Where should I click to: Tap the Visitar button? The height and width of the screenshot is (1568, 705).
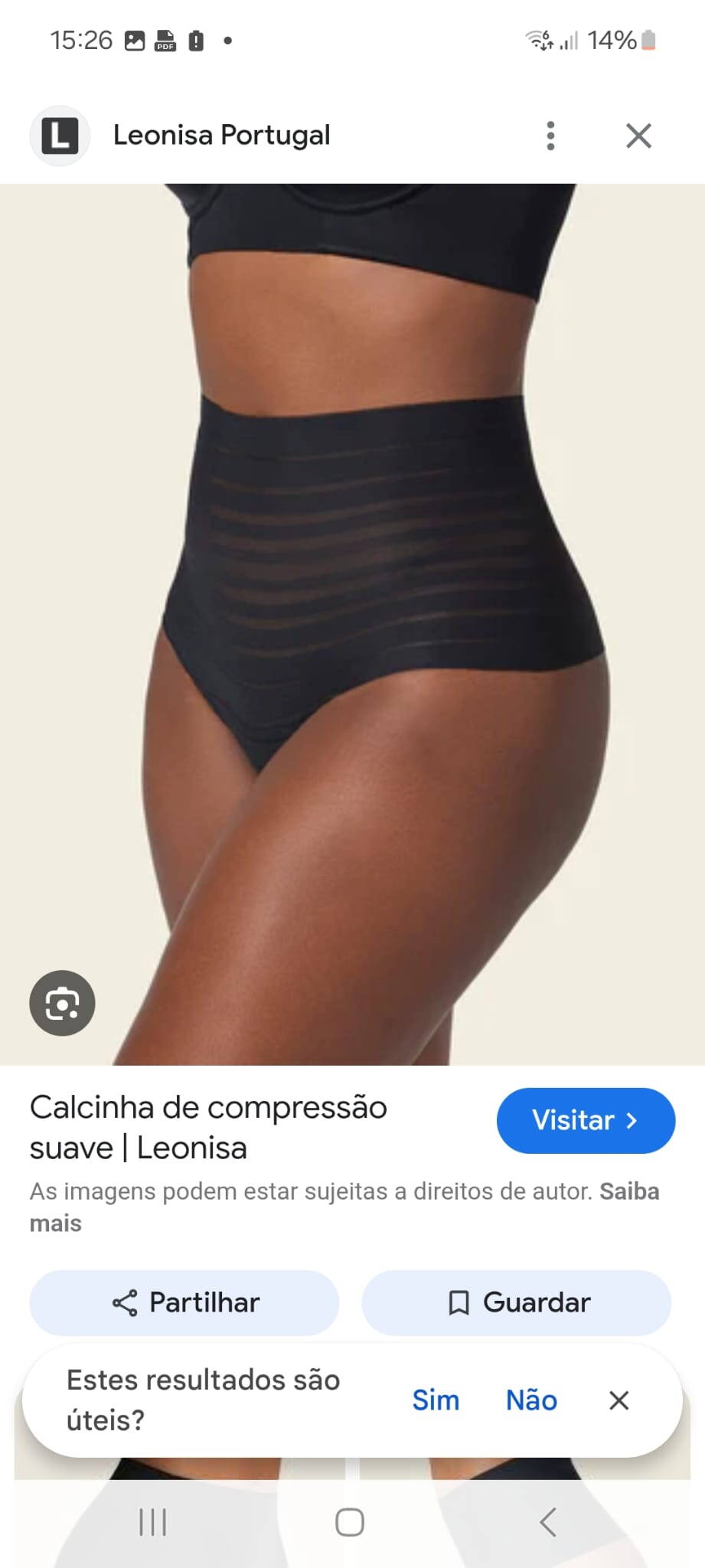[x=586, y=1120]
